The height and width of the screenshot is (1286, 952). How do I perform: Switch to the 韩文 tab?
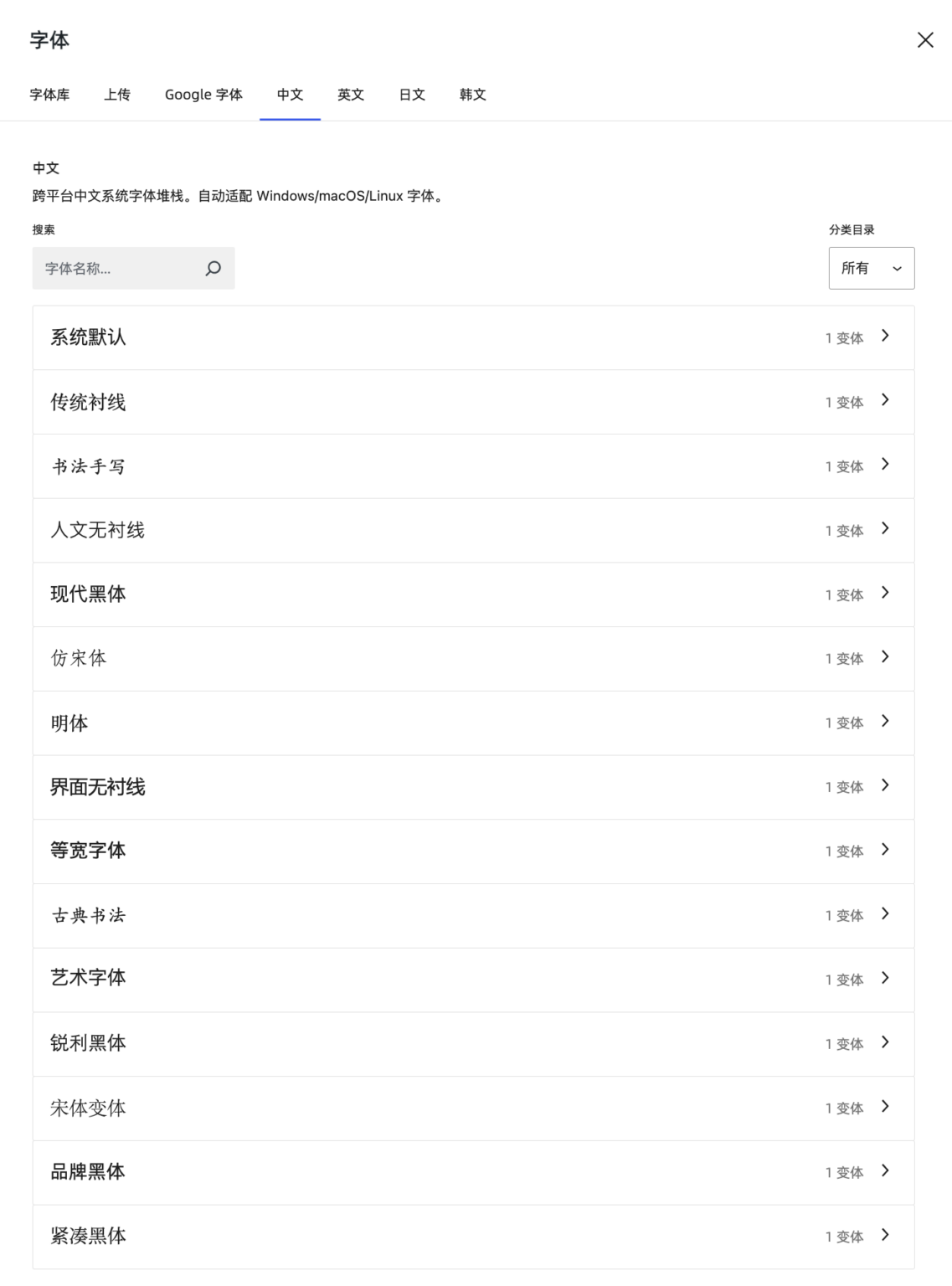click(x=473, y=95)
